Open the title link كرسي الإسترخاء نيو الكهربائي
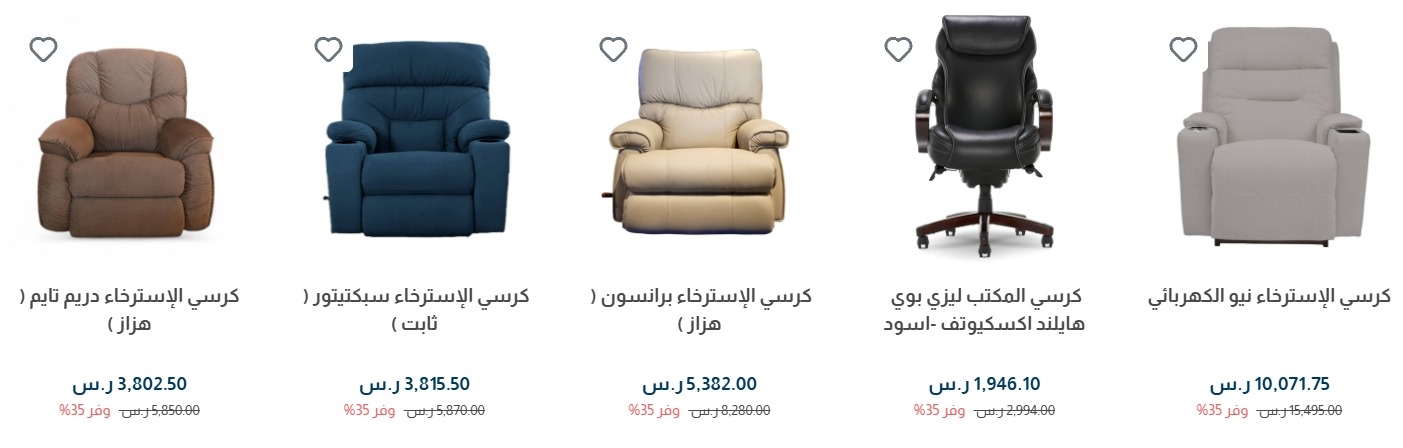Screen dimensions: 1403x448 click(x=1268, y=297)
